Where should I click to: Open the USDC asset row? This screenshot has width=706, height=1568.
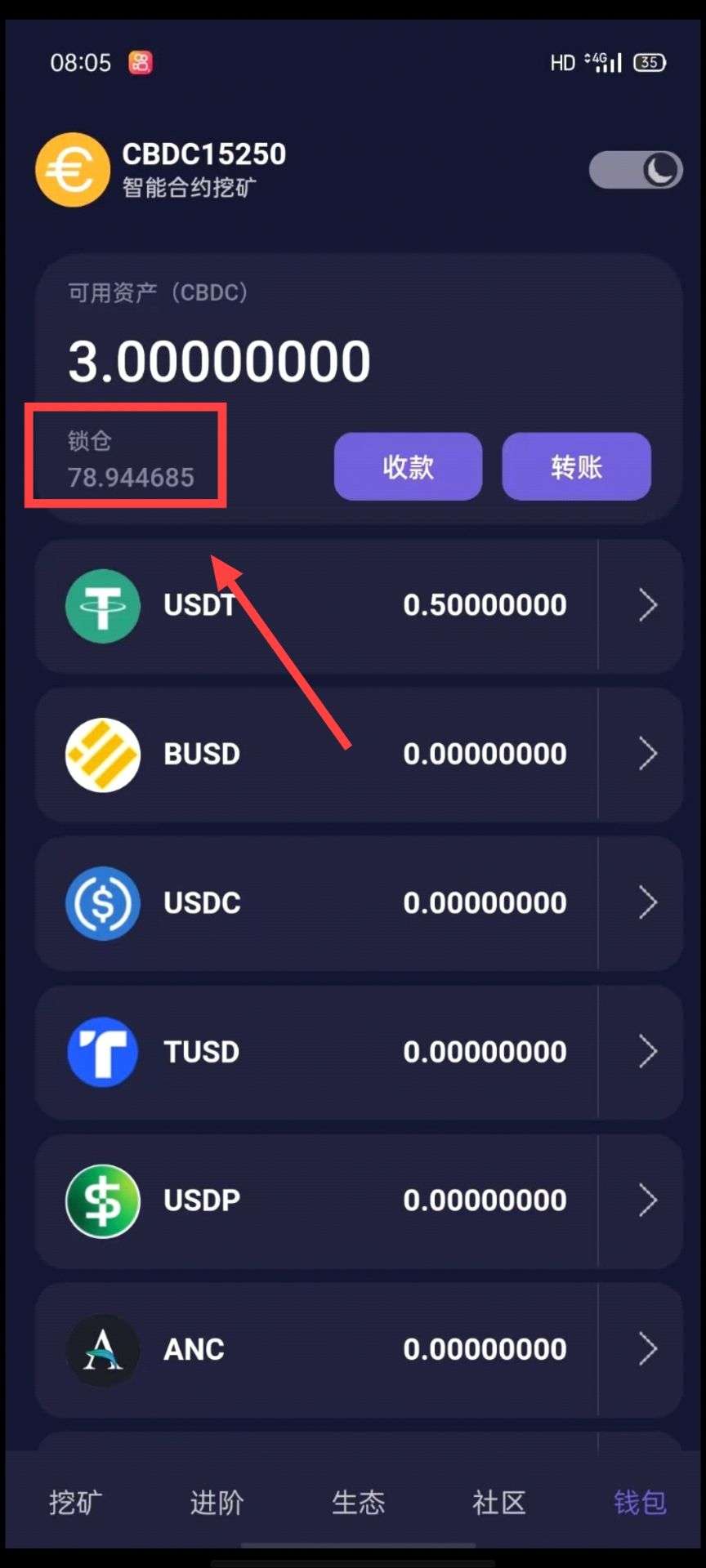coord(358,903)
